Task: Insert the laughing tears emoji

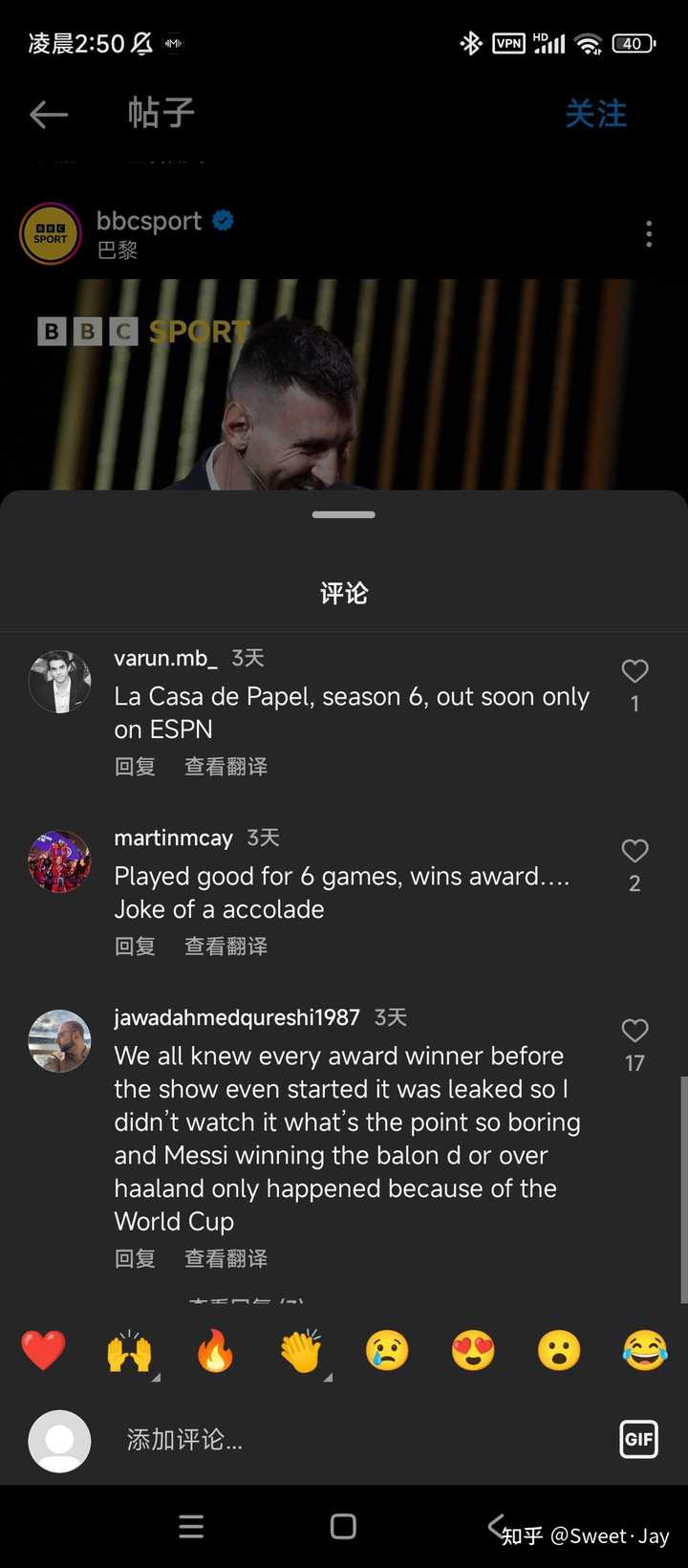Action: point(645,1351)
